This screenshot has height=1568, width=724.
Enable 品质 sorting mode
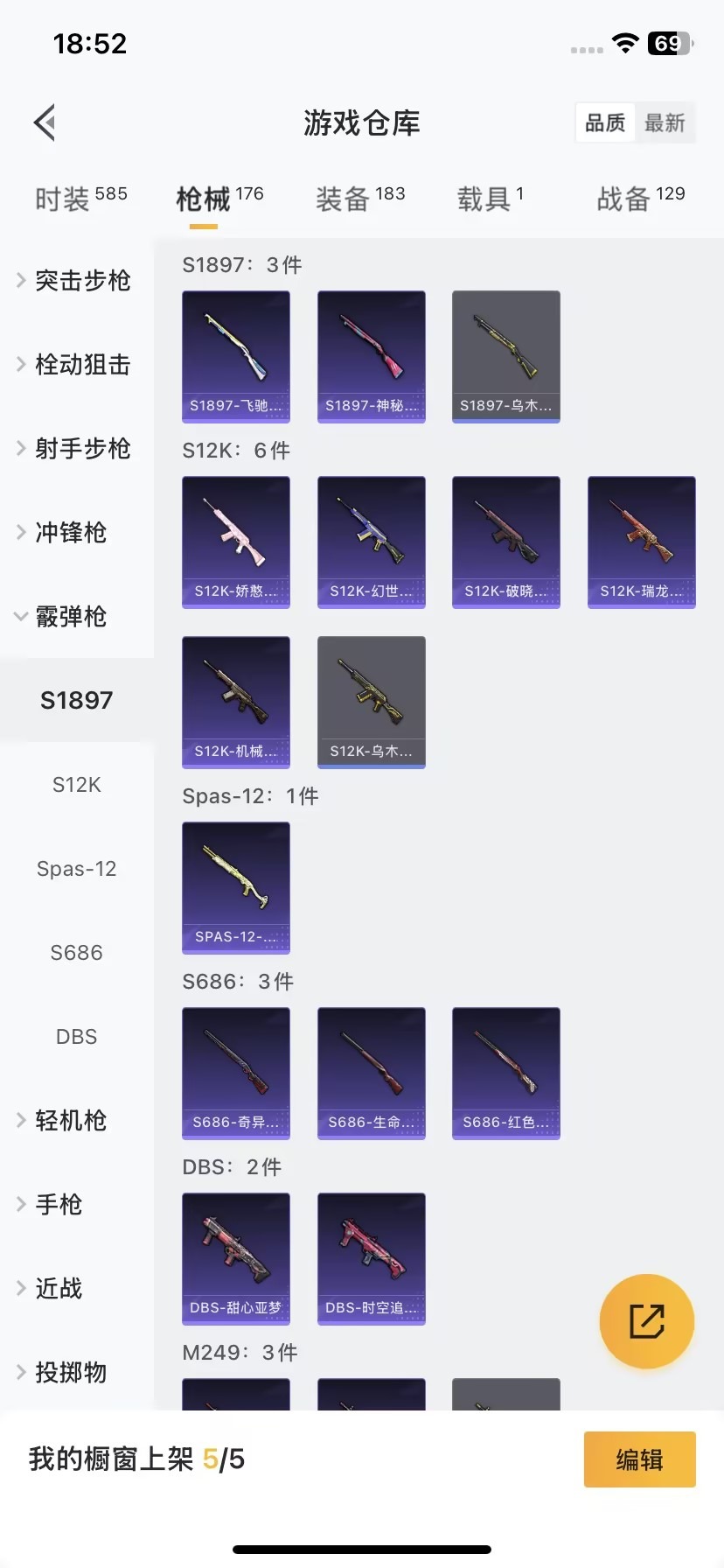tap(604, 122)
